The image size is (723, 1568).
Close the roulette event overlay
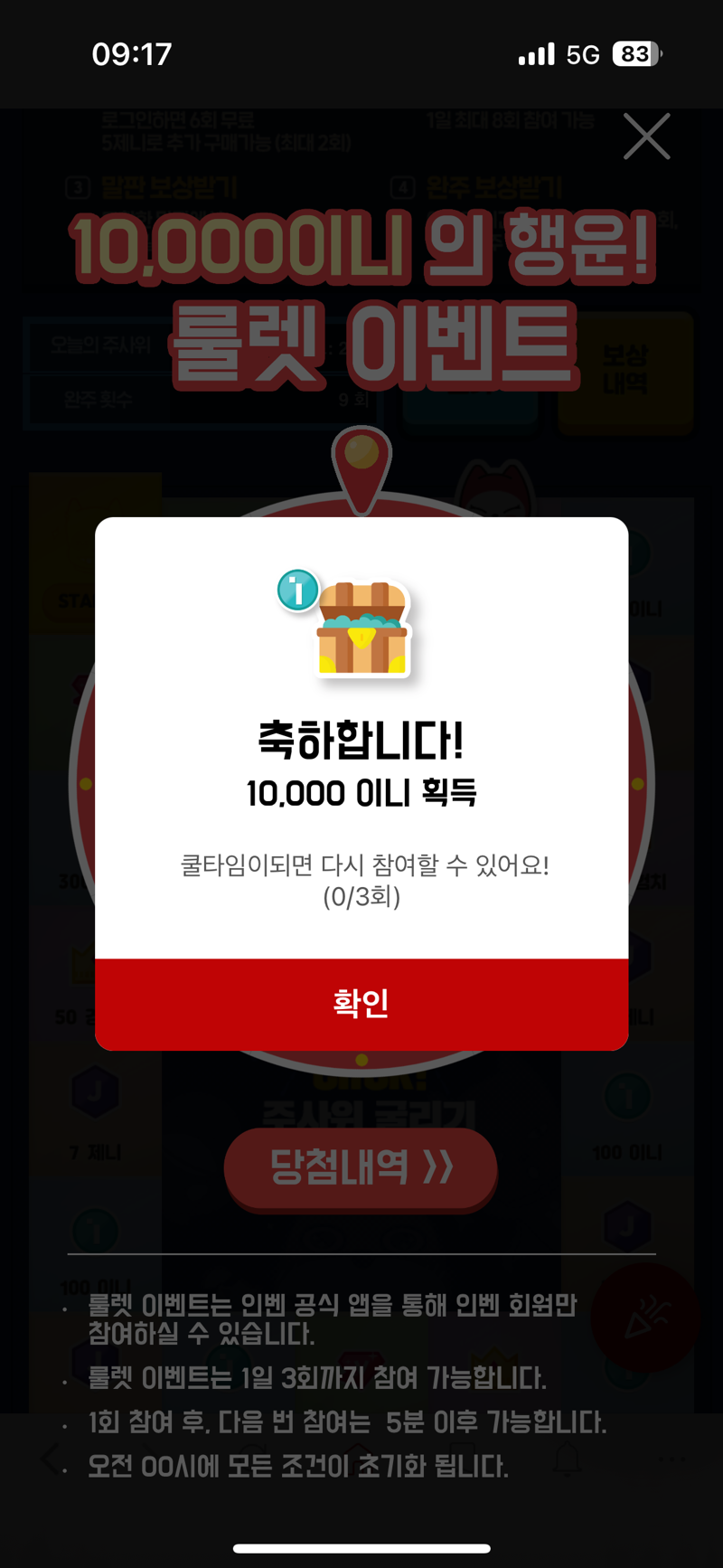[x=646, y=137]
